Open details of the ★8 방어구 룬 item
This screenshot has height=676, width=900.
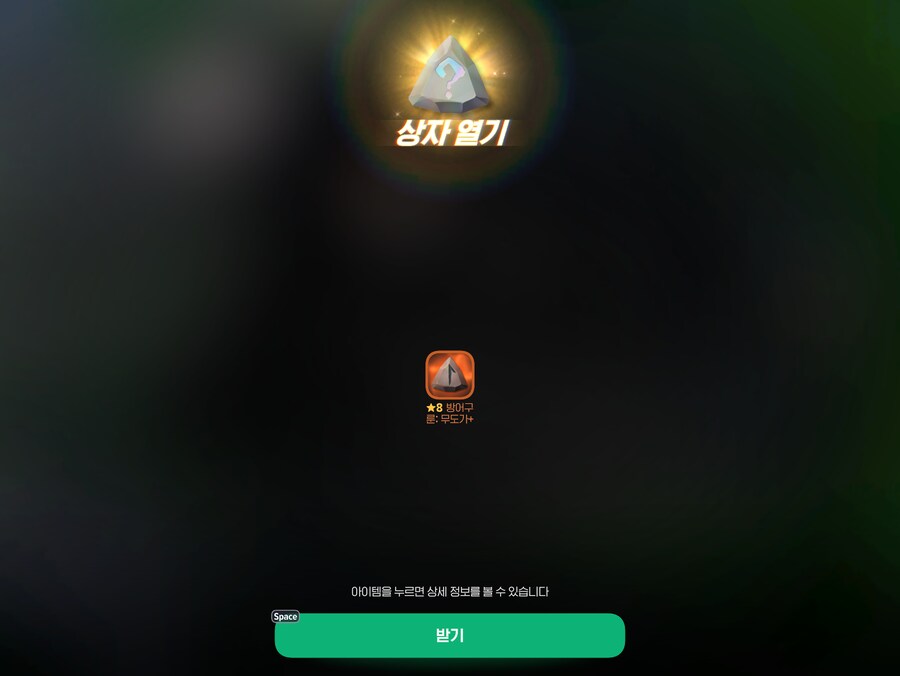(450, 375)
